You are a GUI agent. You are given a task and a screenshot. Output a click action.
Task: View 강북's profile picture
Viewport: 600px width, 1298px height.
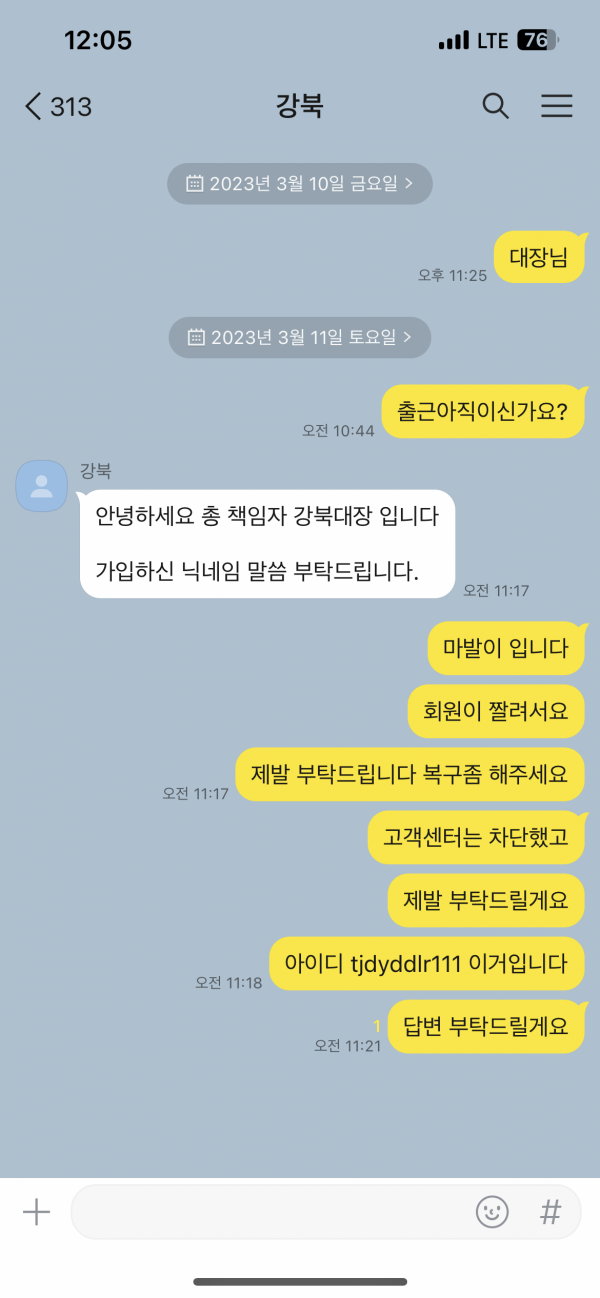click(42, 486)
